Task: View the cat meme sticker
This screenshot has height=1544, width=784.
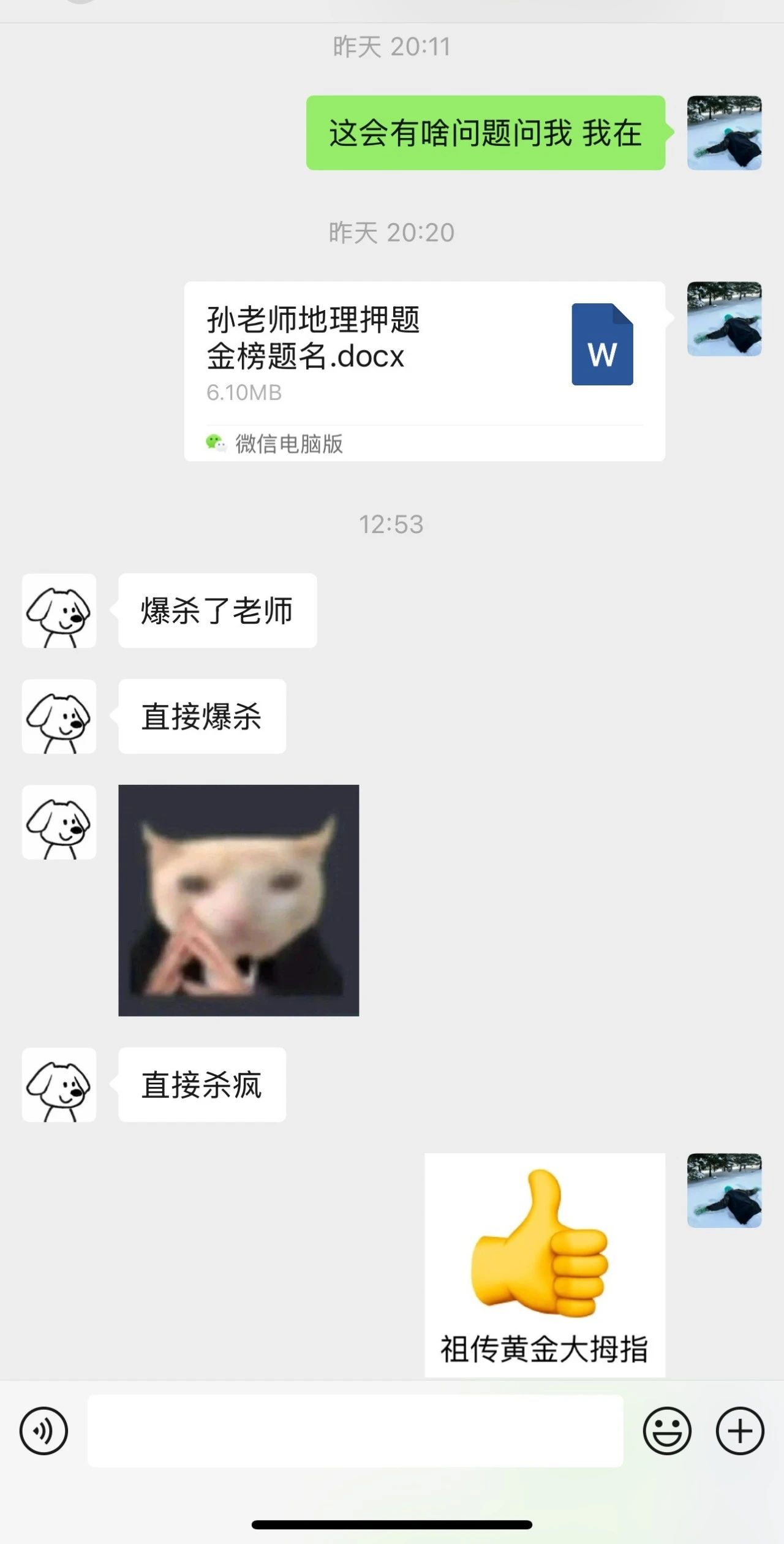Action: (x=238, y=900)
